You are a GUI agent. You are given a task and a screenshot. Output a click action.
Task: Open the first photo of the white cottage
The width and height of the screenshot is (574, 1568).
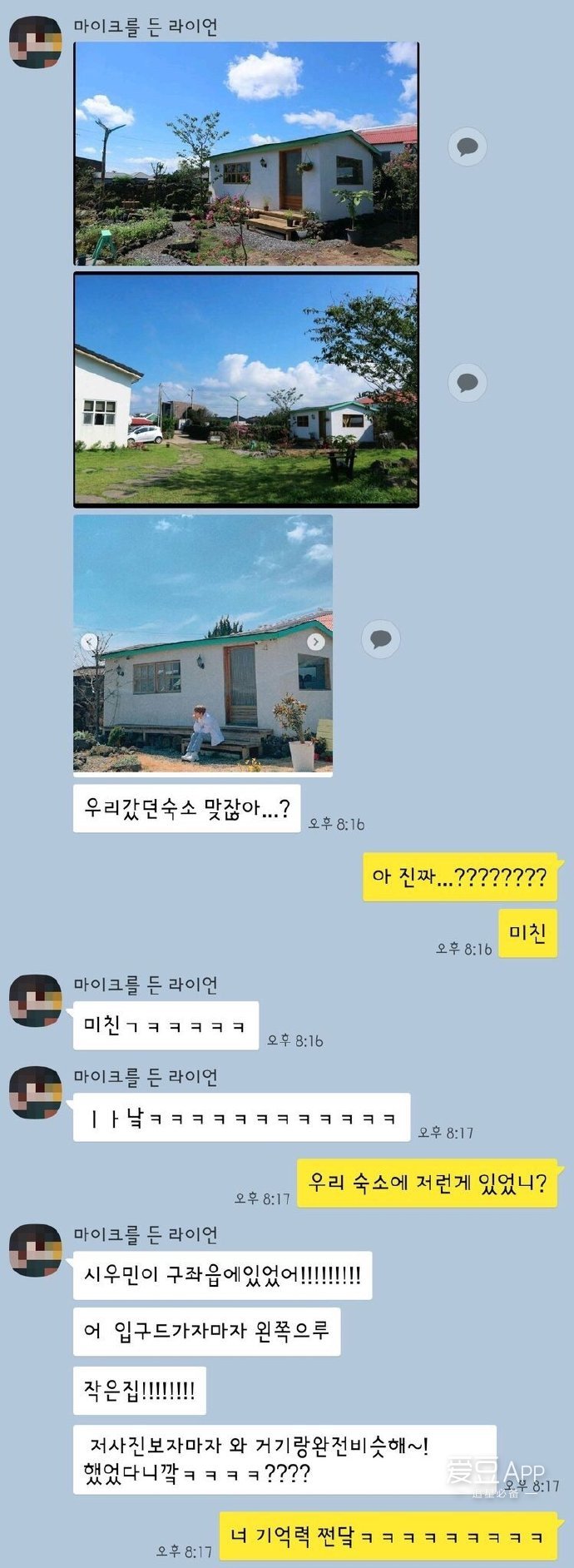246,154
